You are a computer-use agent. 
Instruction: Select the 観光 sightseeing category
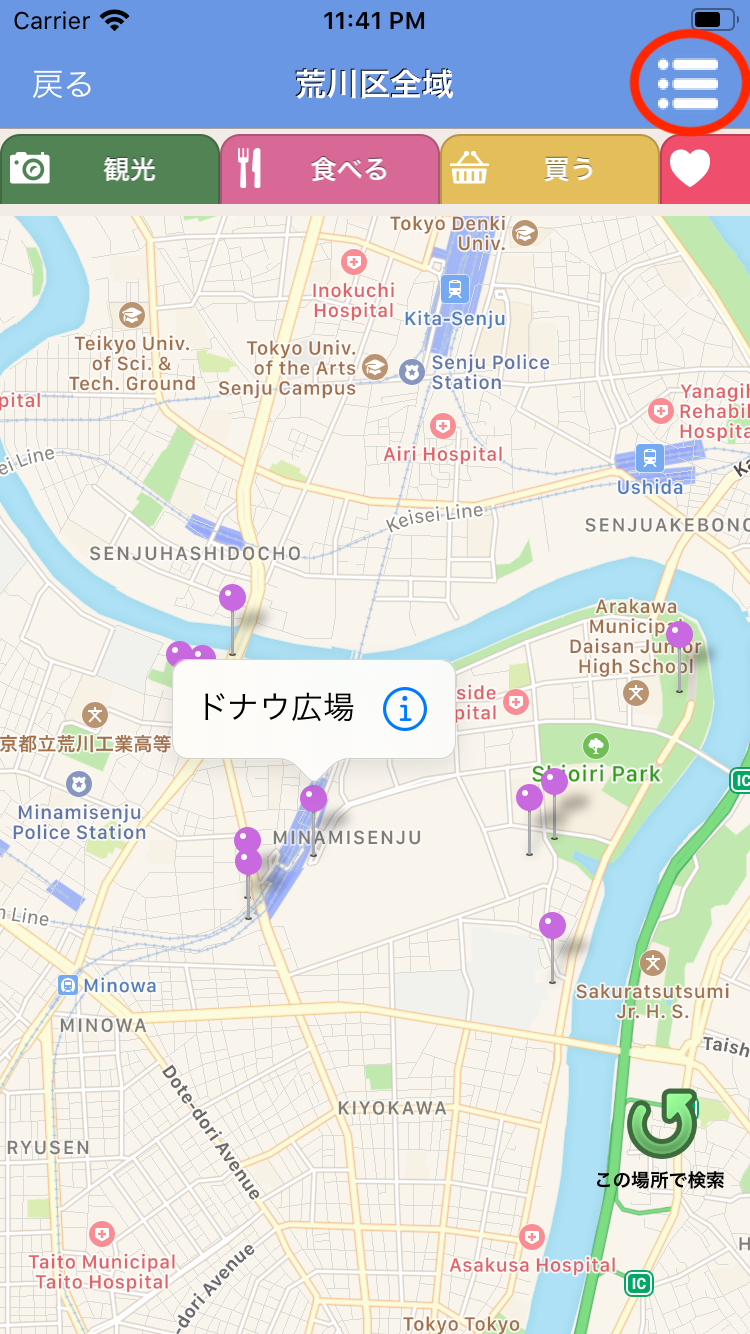click(110, 169)
